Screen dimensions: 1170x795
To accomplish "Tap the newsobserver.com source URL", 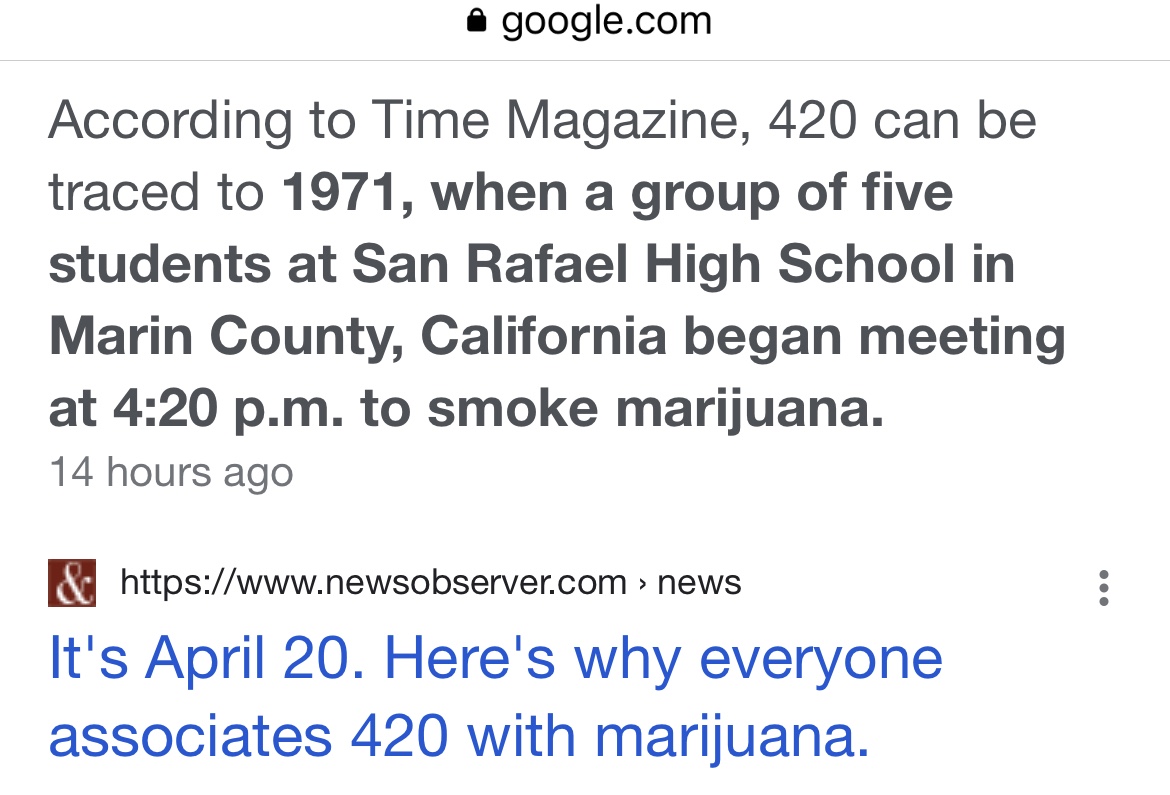I will 430,583.
